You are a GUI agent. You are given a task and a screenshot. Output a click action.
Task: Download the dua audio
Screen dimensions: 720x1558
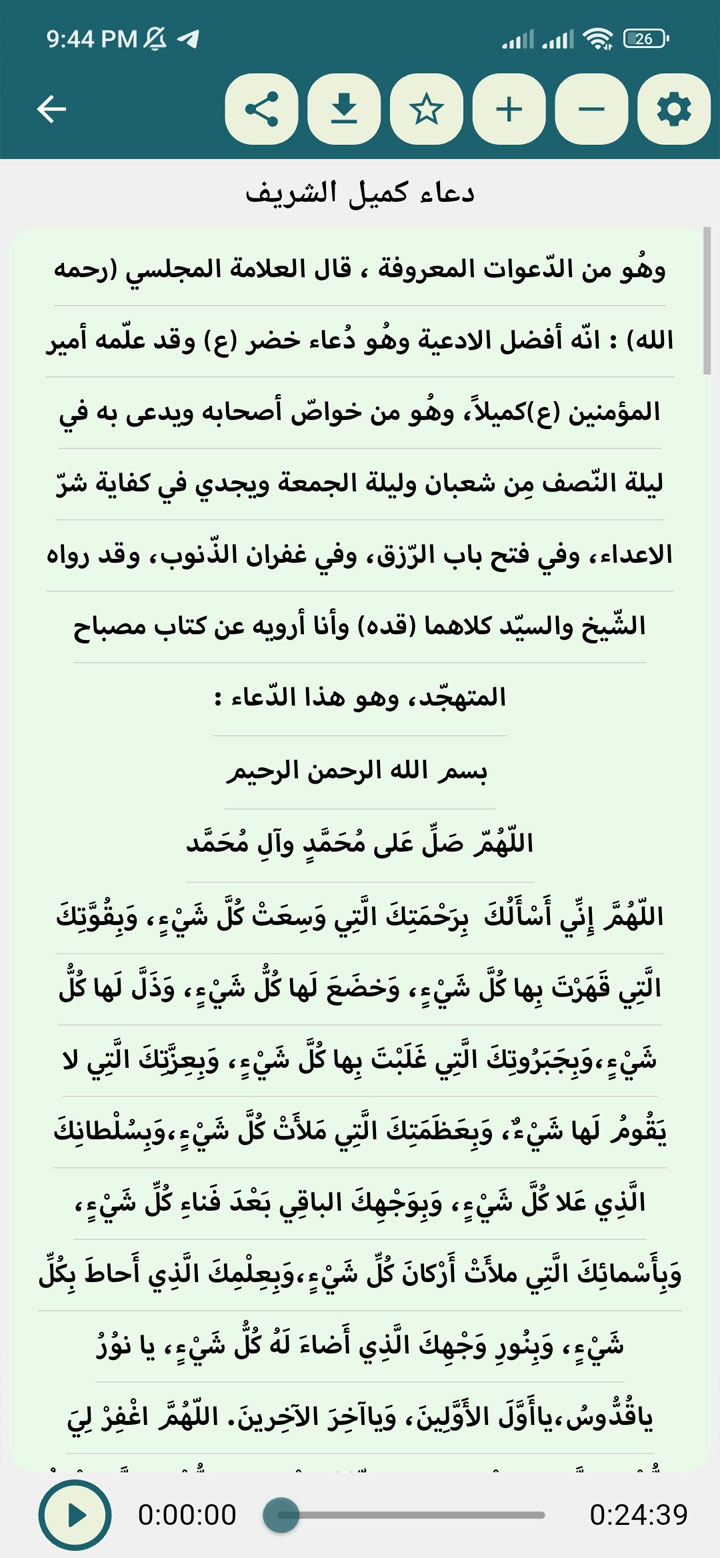click(x=344, y=109)
